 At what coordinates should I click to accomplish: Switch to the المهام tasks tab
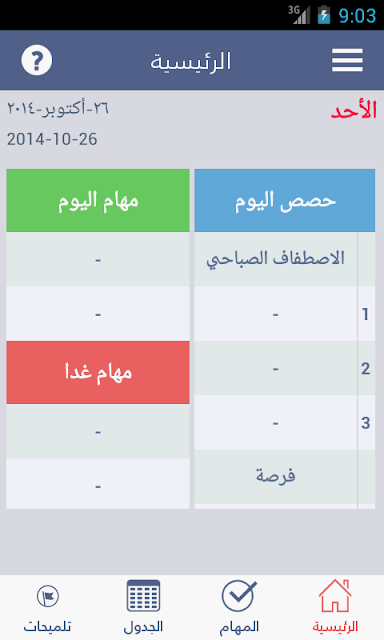(x=239, y=607)
